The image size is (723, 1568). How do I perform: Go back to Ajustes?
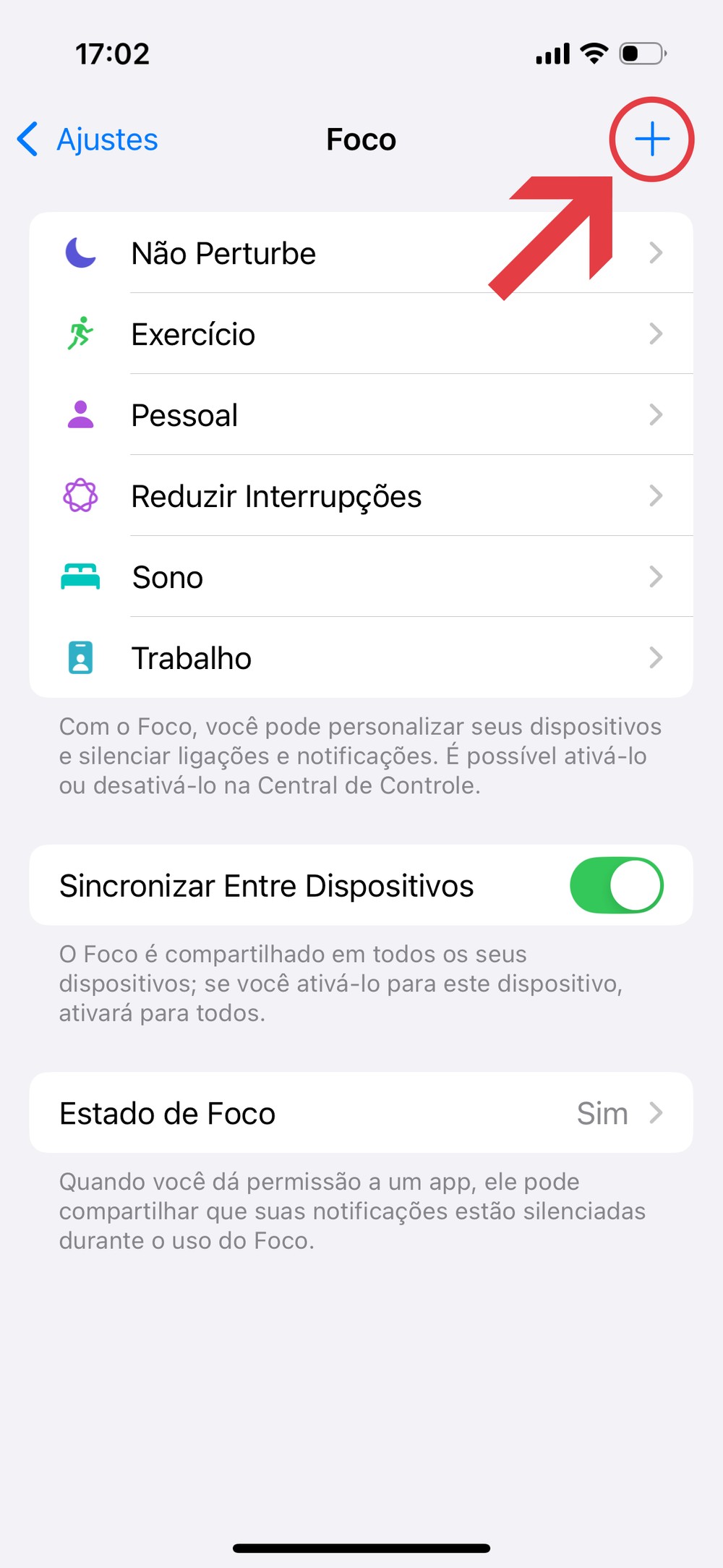[88, 139]
